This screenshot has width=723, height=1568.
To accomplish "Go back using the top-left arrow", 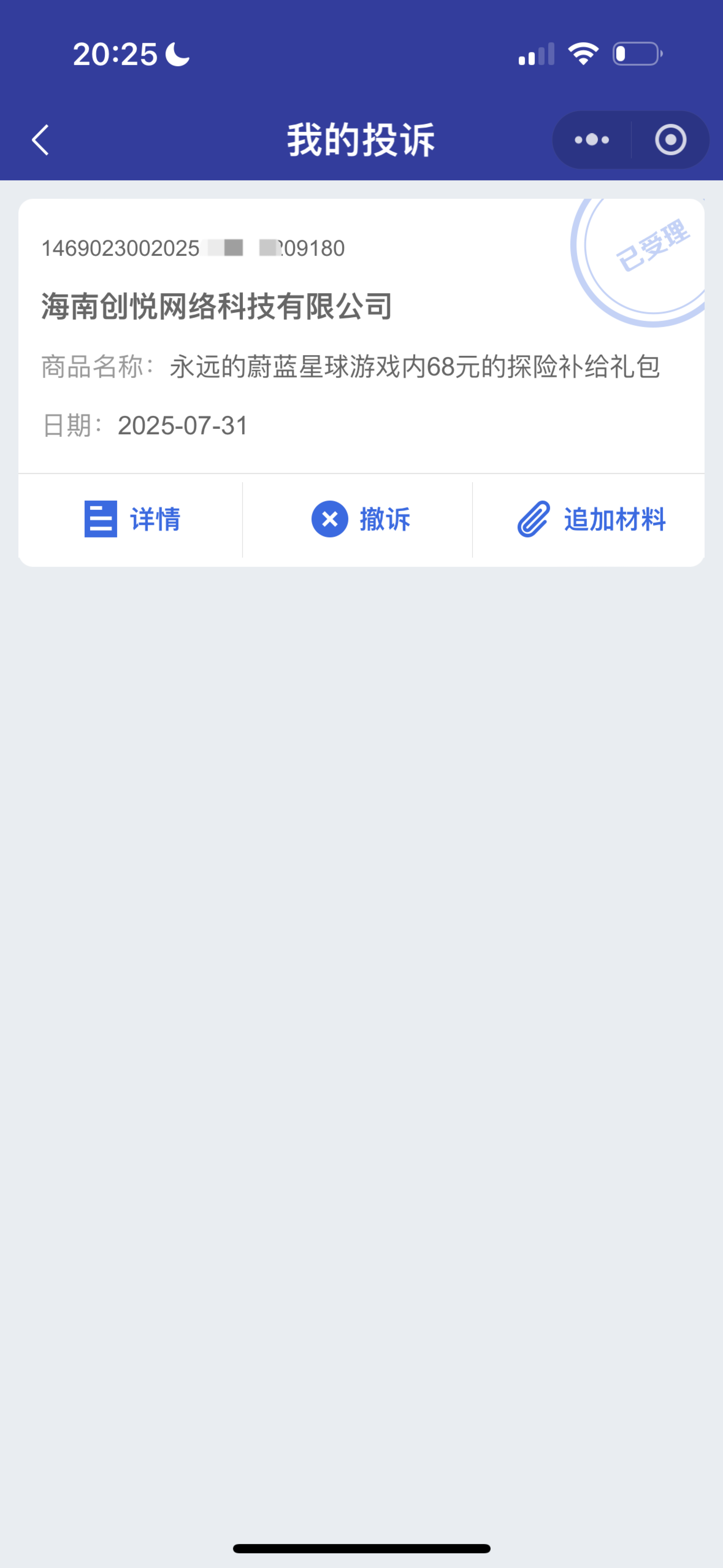I will click(x=41, y=140).
